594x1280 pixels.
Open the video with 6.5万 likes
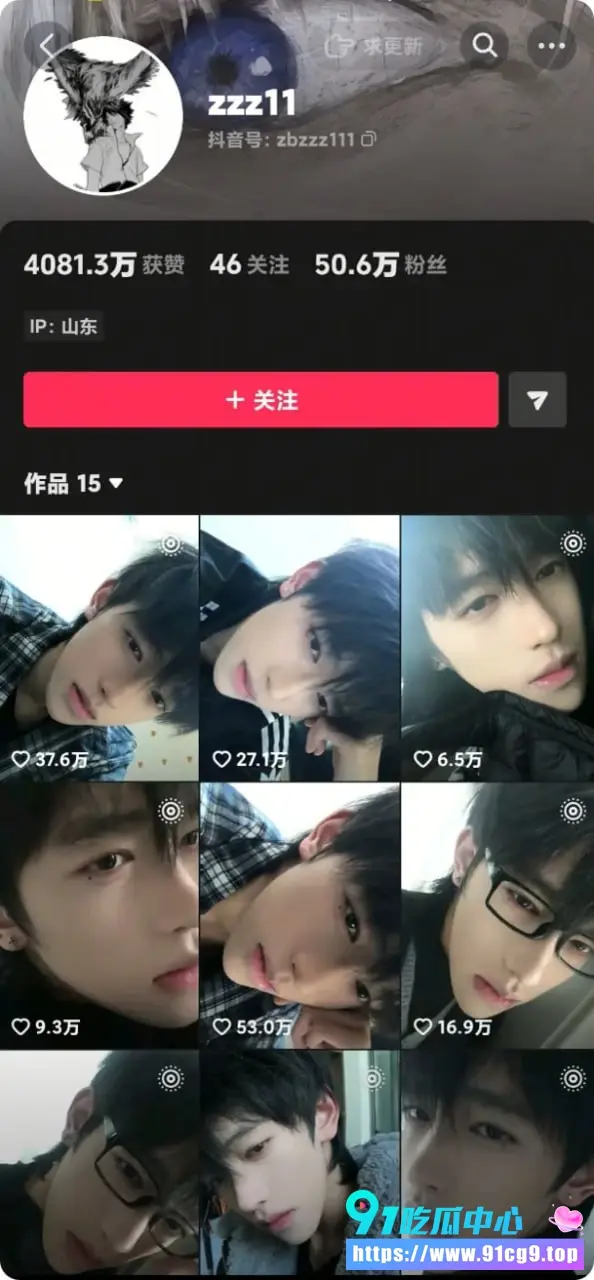click(497, 648)
